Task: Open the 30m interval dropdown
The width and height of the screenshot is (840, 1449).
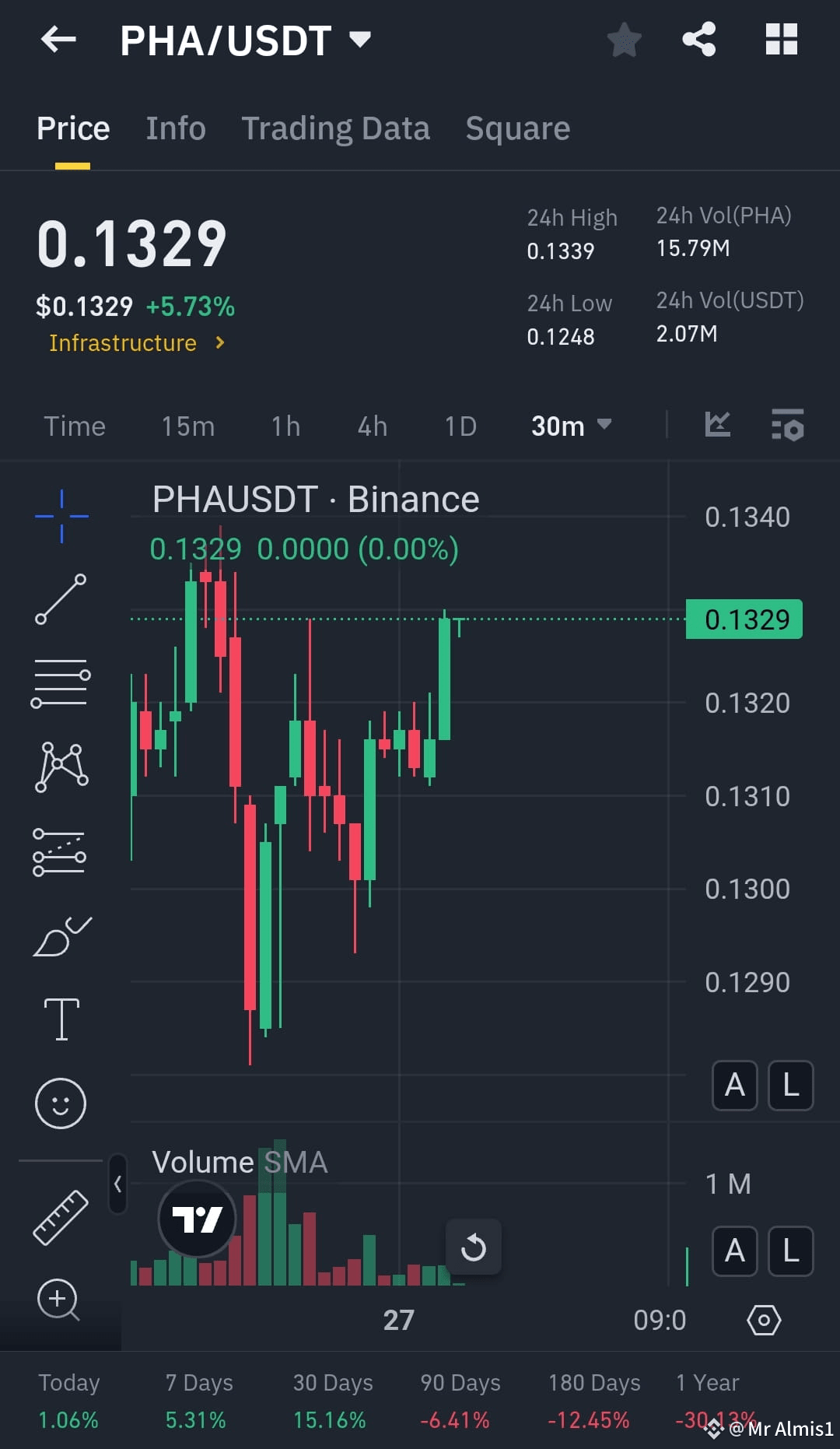Action: pos(570,426)
